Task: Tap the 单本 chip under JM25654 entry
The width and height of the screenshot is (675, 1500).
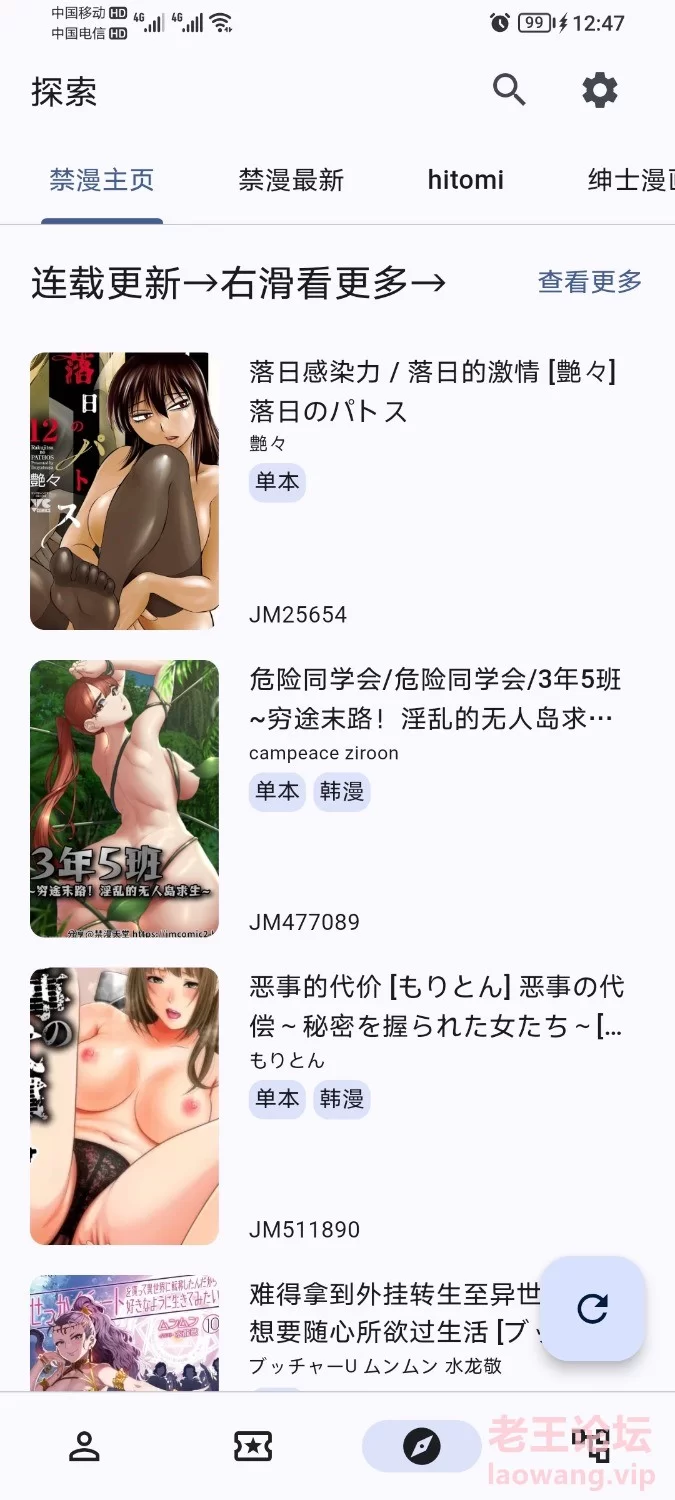Action: (277, 482)
